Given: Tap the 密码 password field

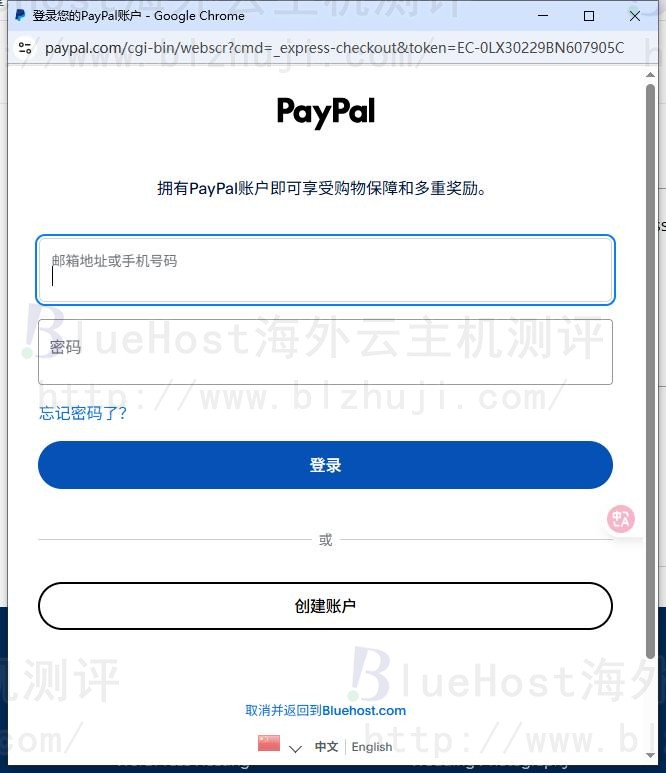Looking at the screenshot, I should [325, 352].
